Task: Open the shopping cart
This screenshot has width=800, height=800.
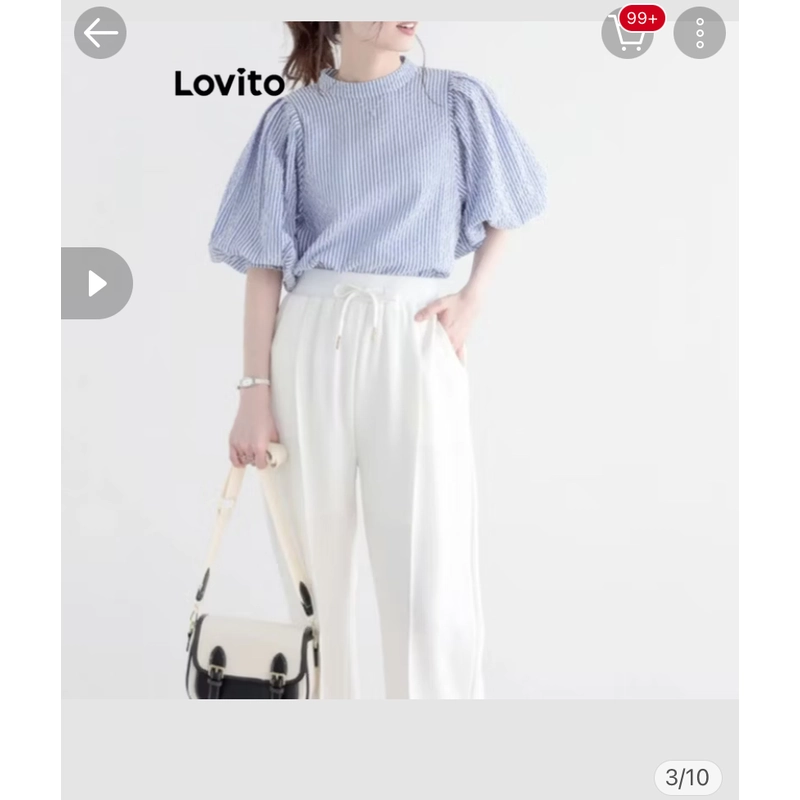Action: [627, 34]
